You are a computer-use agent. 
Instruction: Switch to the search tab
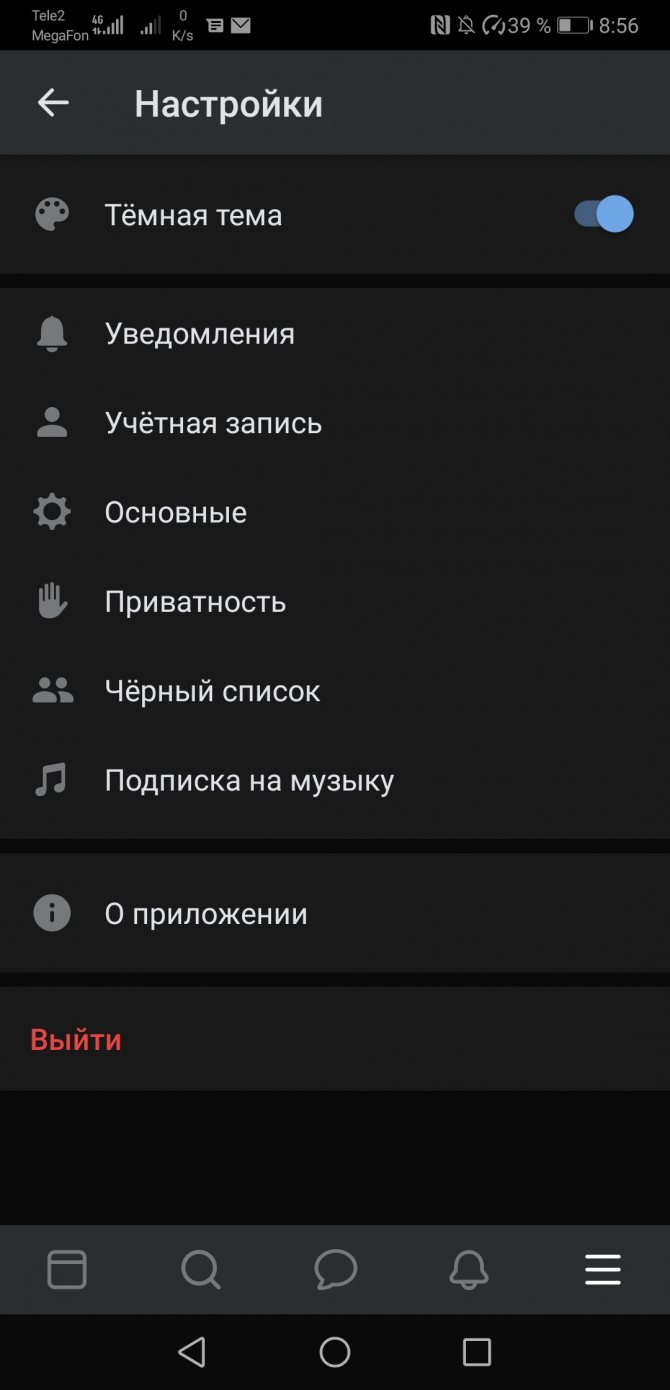pyautogui.click(x=201, y=1270)
